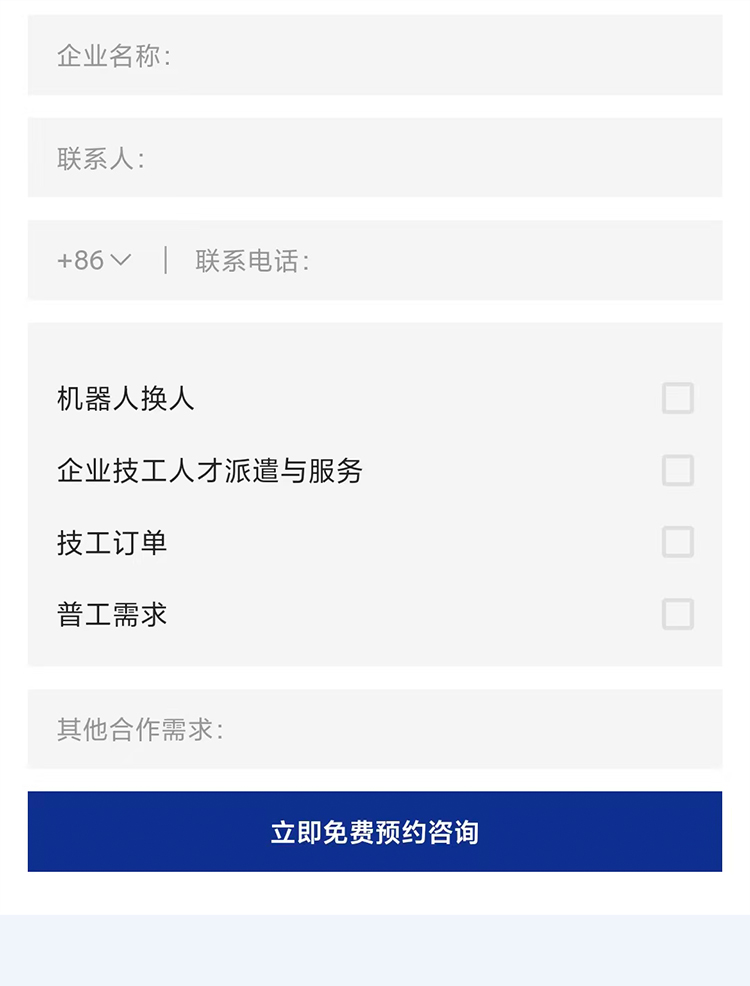
Task: Expand the country code selector chevron
Action: pyautogui.click(x=122, y=261)
